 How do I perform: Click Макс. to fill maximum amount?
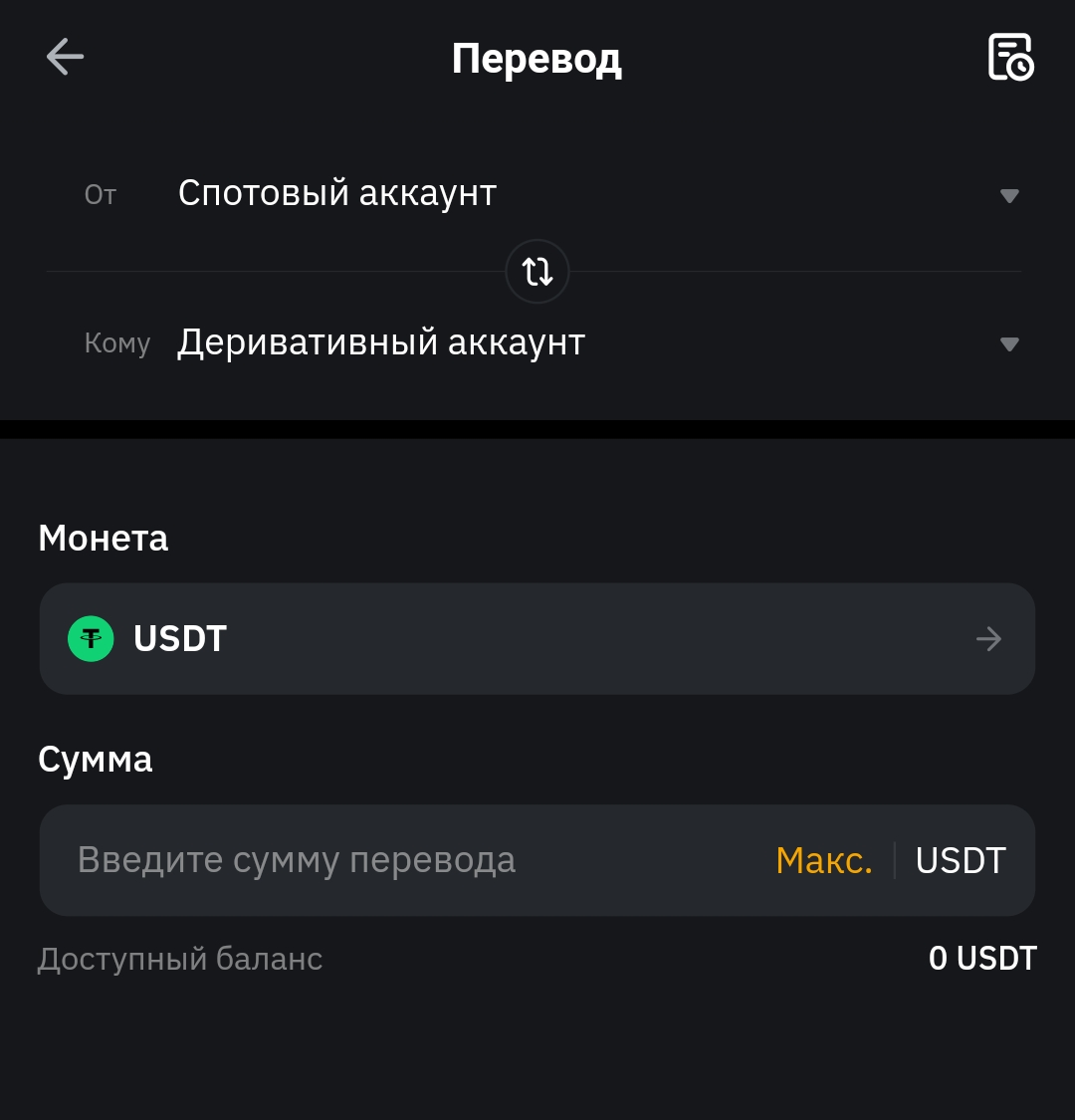point(824,859)
